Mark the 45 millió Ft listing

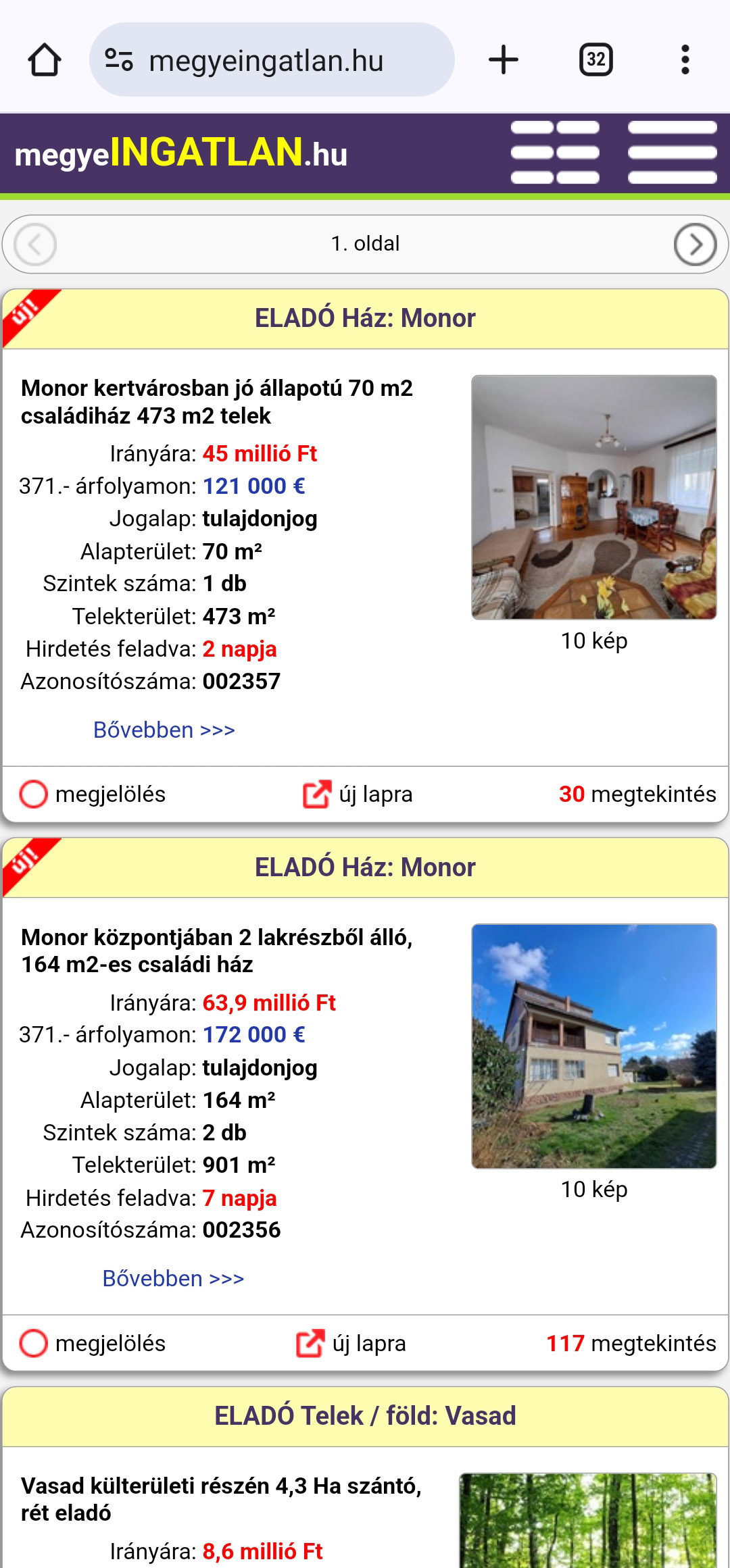(x=34, y=794)
